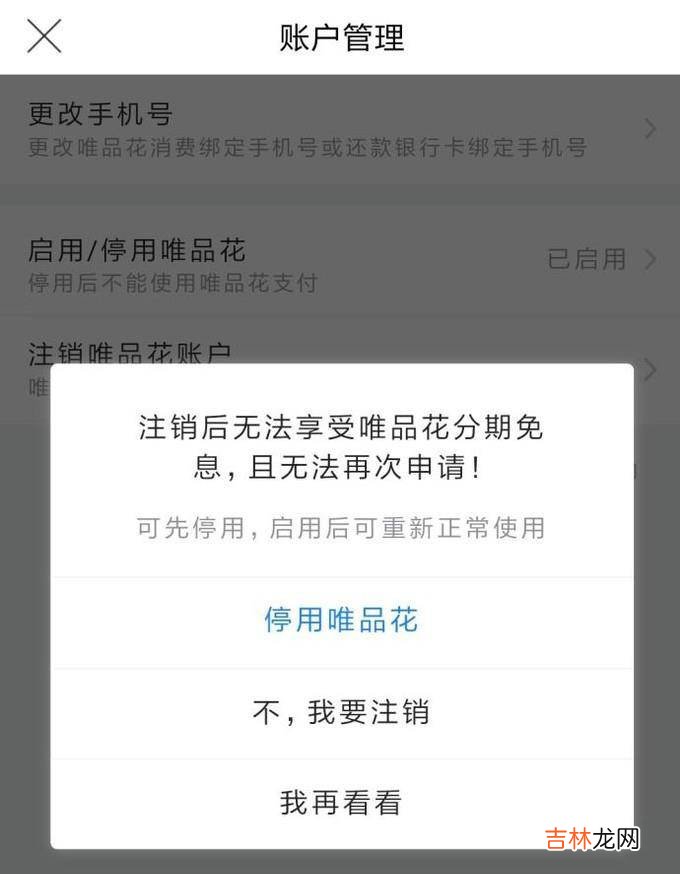680x874 pixels.
Task: Dismiss the dialog with 我再看看
Action: pos(341,802)
